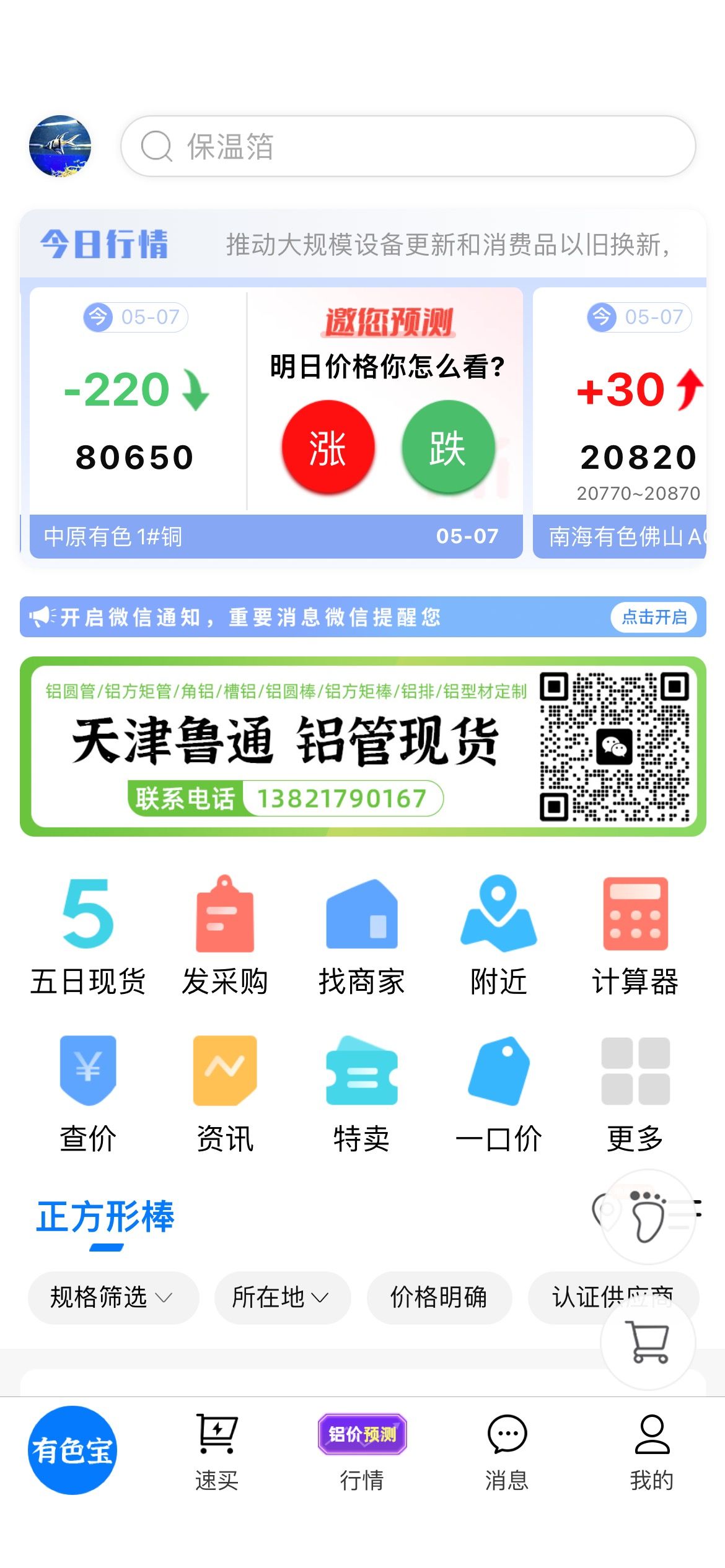Select the 价格明确 filter chip
725x1568 pixels.
[439, 1297]
